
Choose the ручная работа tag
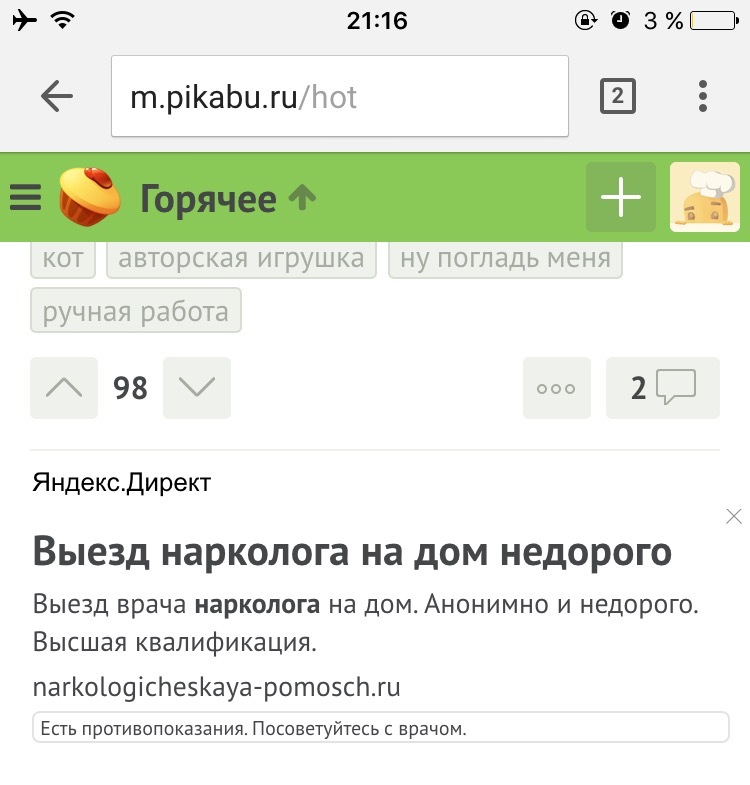click(x=136, y=312)
